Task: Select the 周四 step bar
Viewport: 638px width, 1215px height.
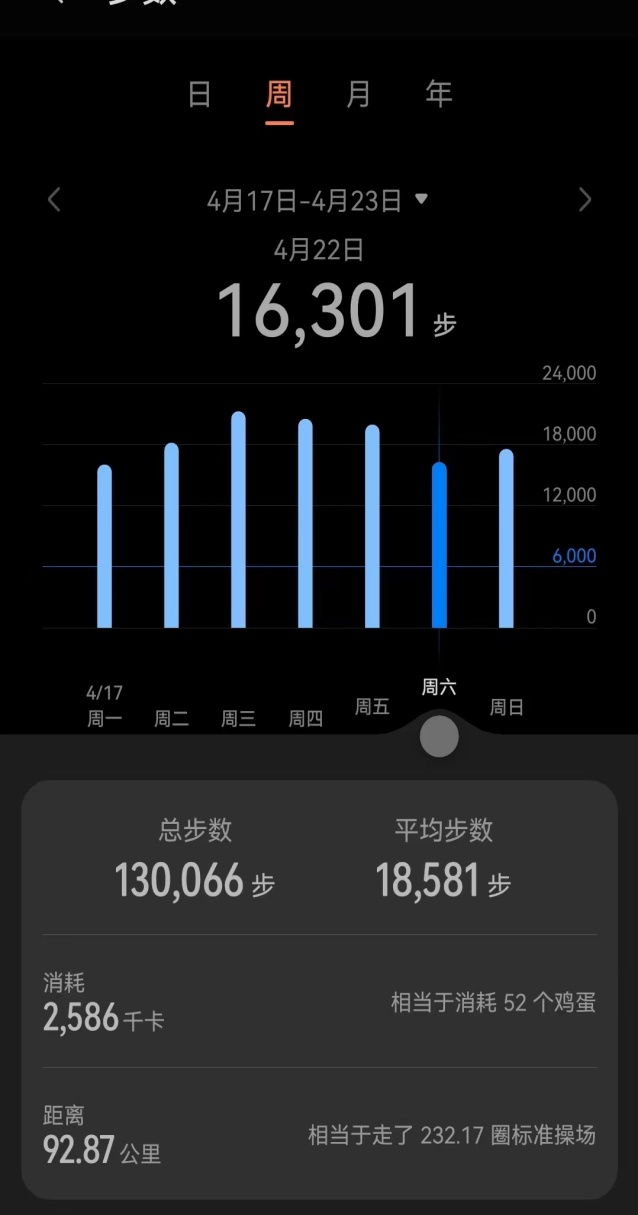Action: (305, 523)
